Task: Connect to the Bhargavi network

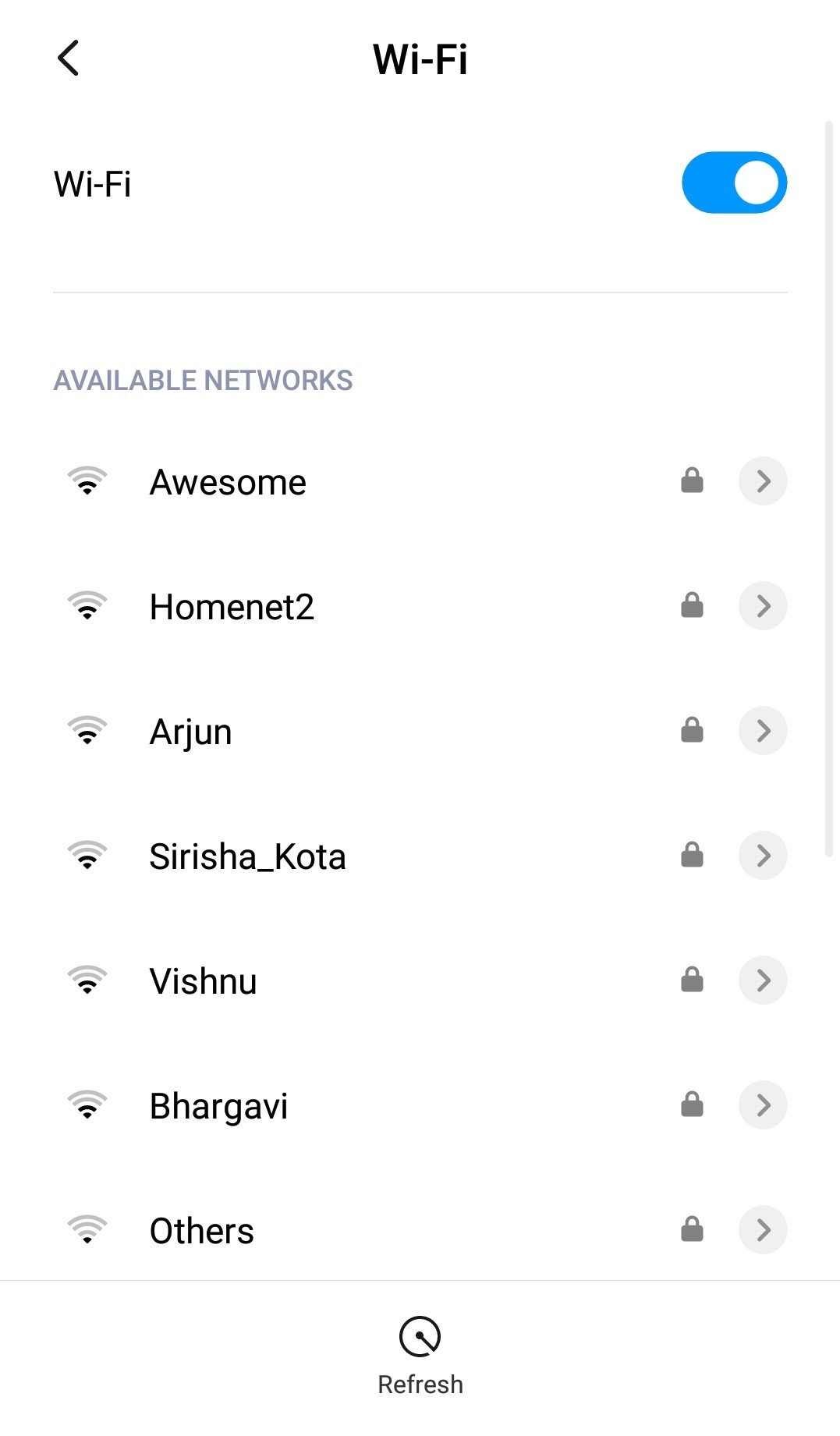Action: tap(218, 1106)
